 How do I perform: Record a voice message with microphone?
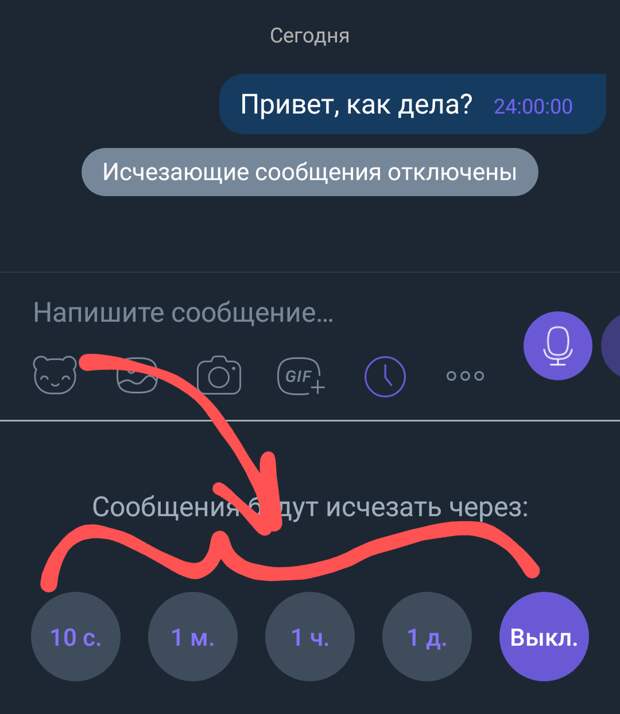(x=557, y=345)
